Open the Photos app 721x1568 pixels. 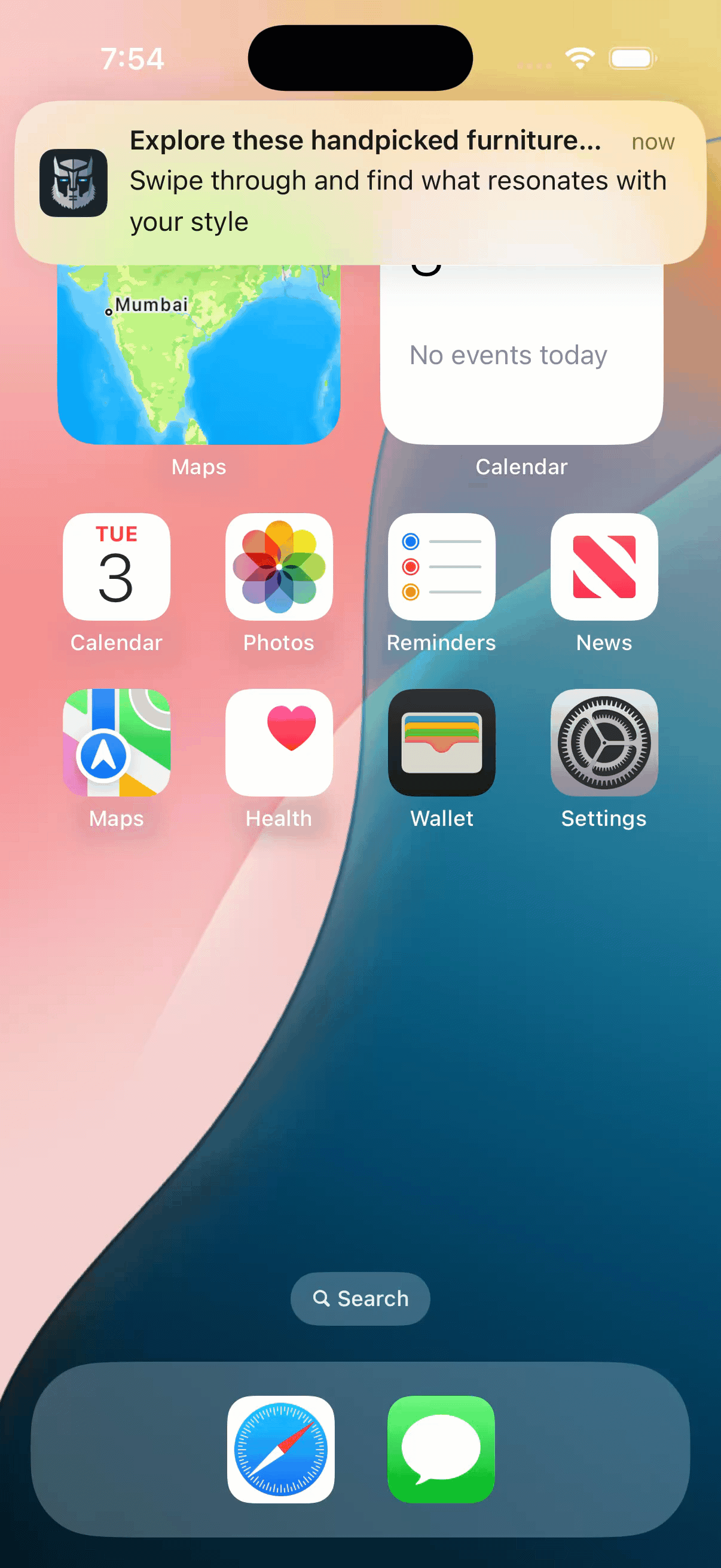pos(279,567)
